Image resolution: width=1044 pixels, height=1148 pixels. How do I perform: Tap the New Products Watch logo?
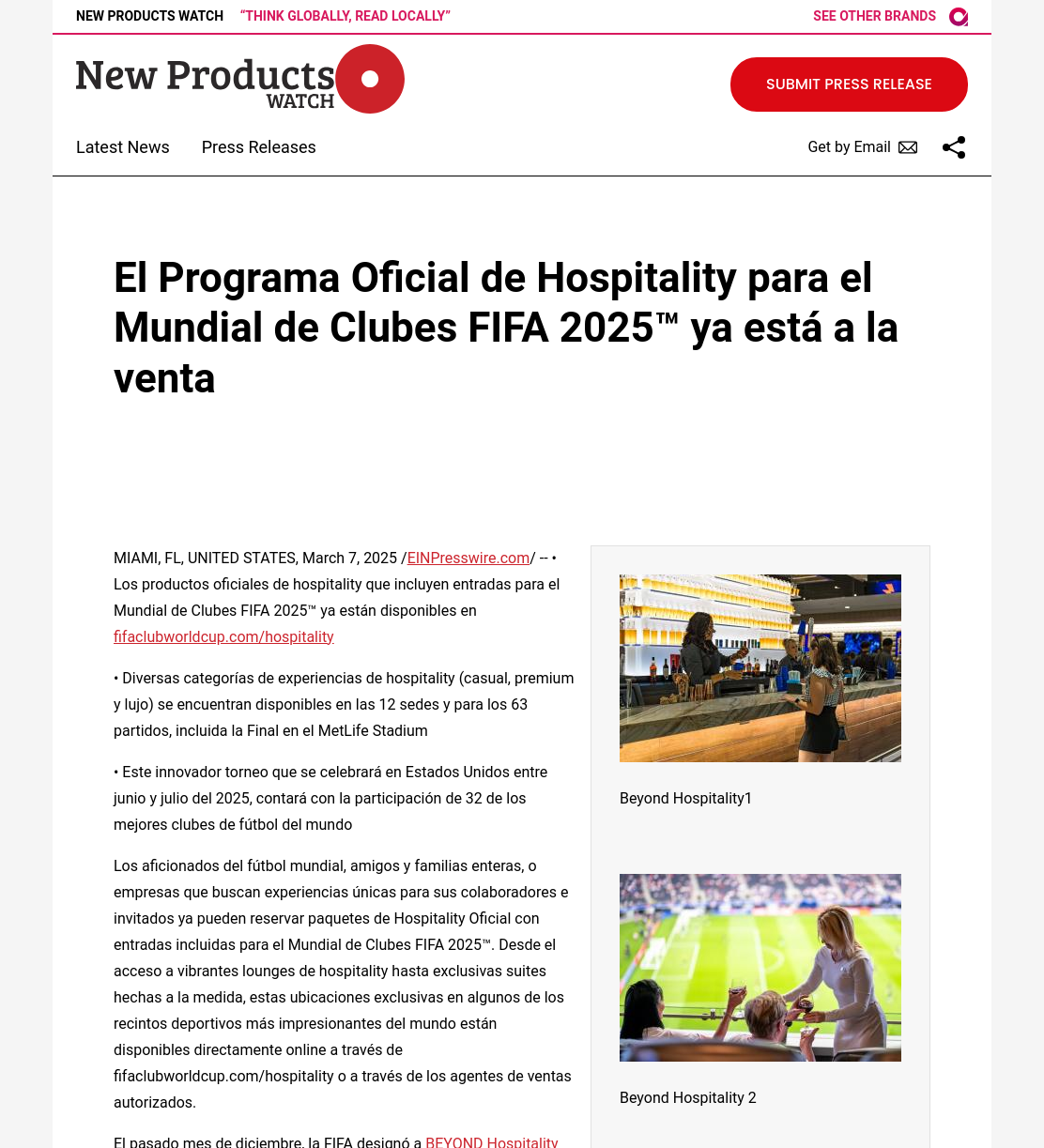tap(240, 79)
